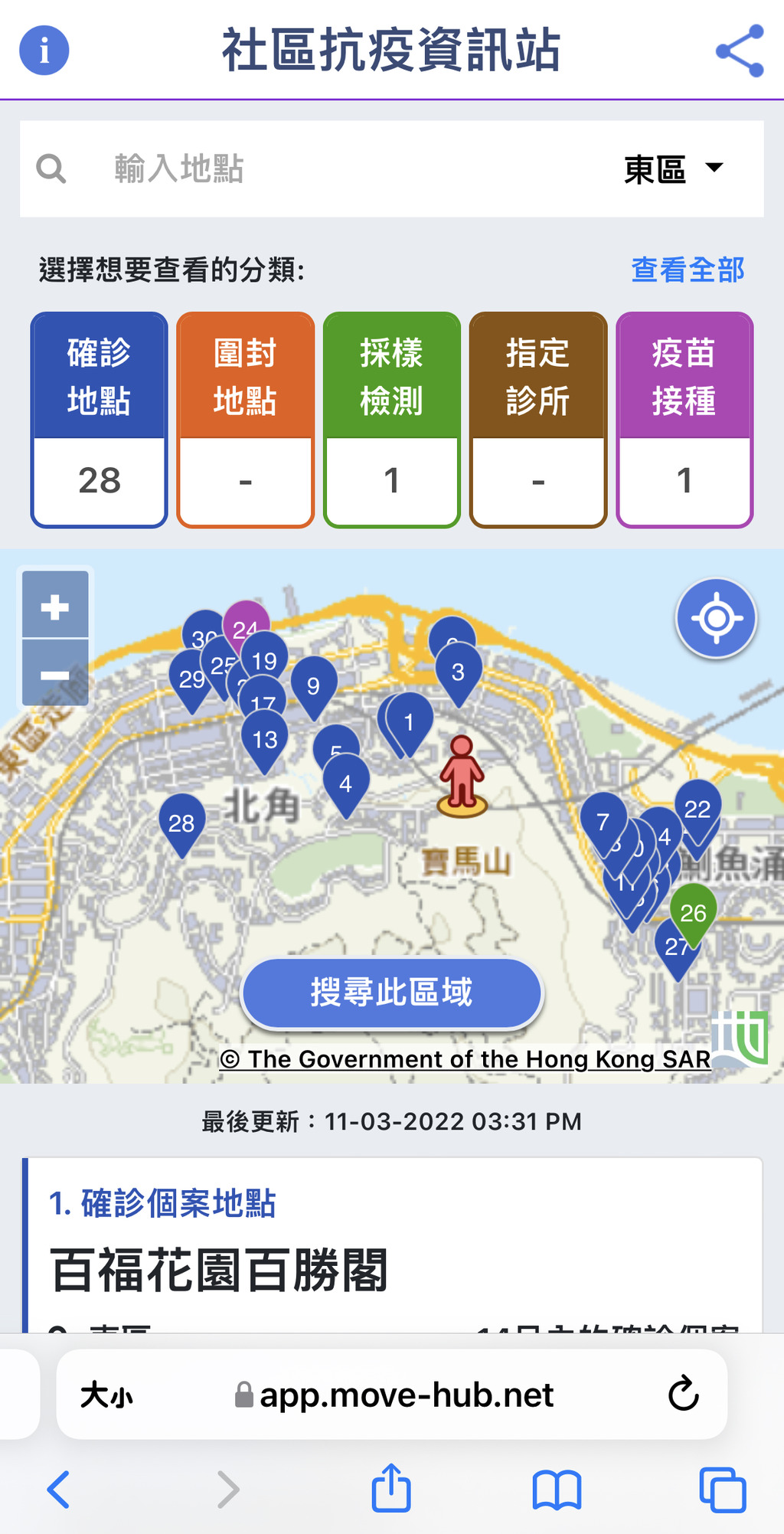Open the 東區 district dropdown
The image size is (784, 1534).
point(672,168)
